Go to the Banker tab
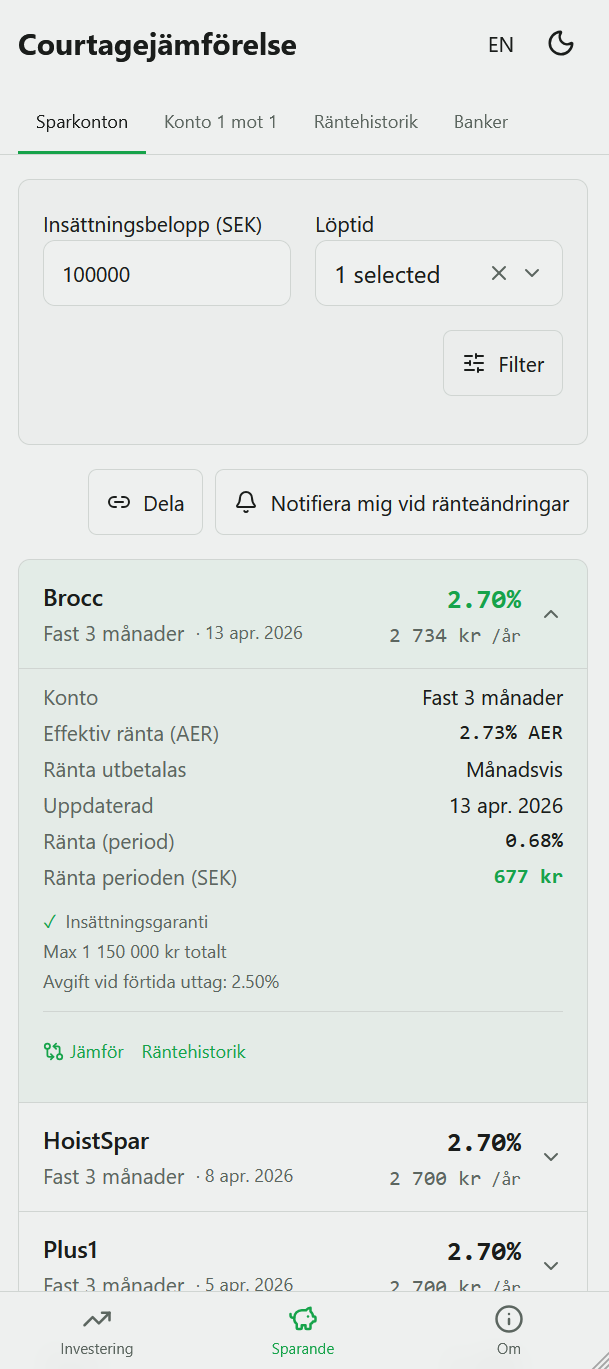609x1369 pixels. pyautogui.click(x=480, y=122)
